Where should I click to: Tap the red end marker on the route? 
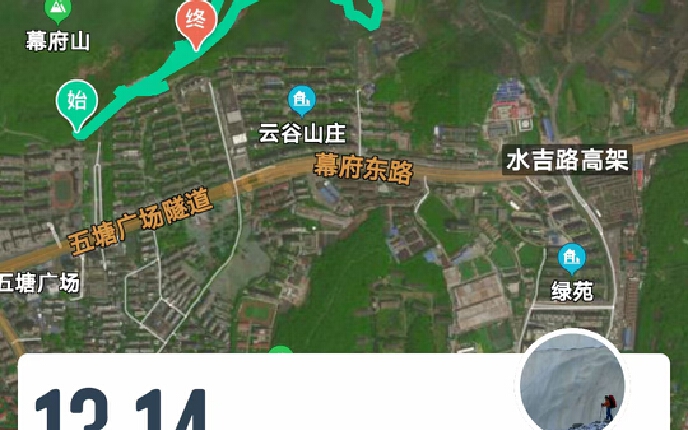pos(196,22)
